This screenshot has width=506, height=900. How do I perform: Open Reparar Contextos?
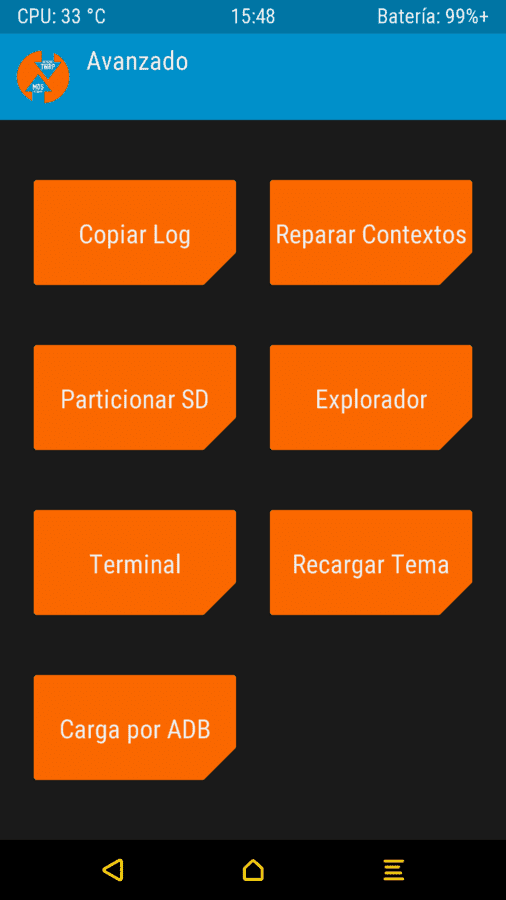pyautogui.click(x=371, y=232)
